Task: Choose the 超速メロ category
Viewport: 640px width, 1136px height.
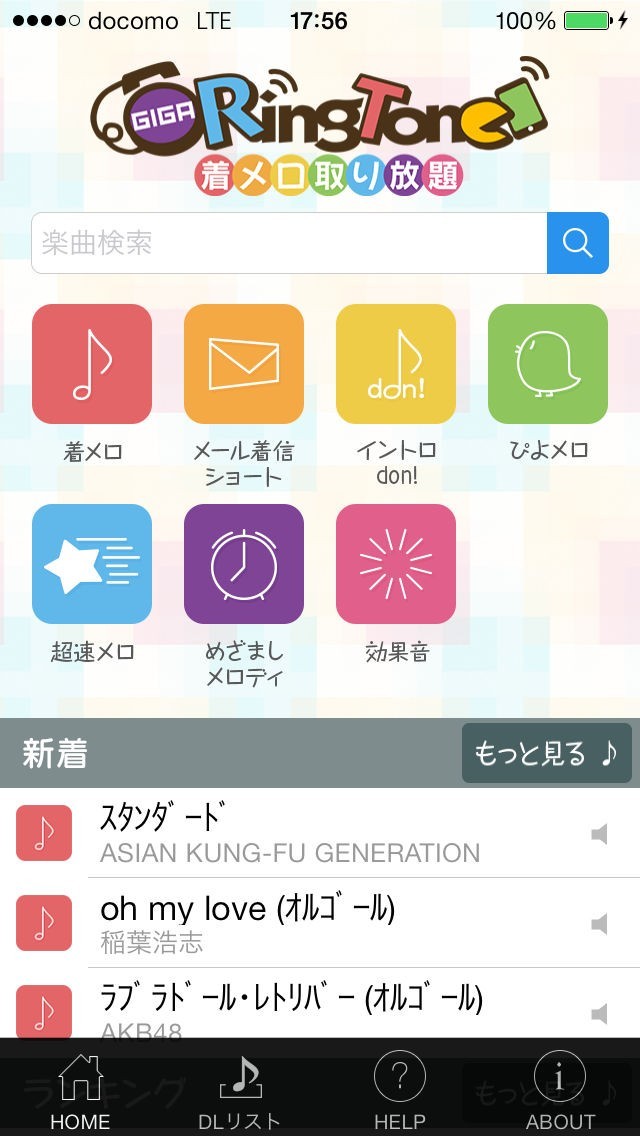Action: pos(92,564)
